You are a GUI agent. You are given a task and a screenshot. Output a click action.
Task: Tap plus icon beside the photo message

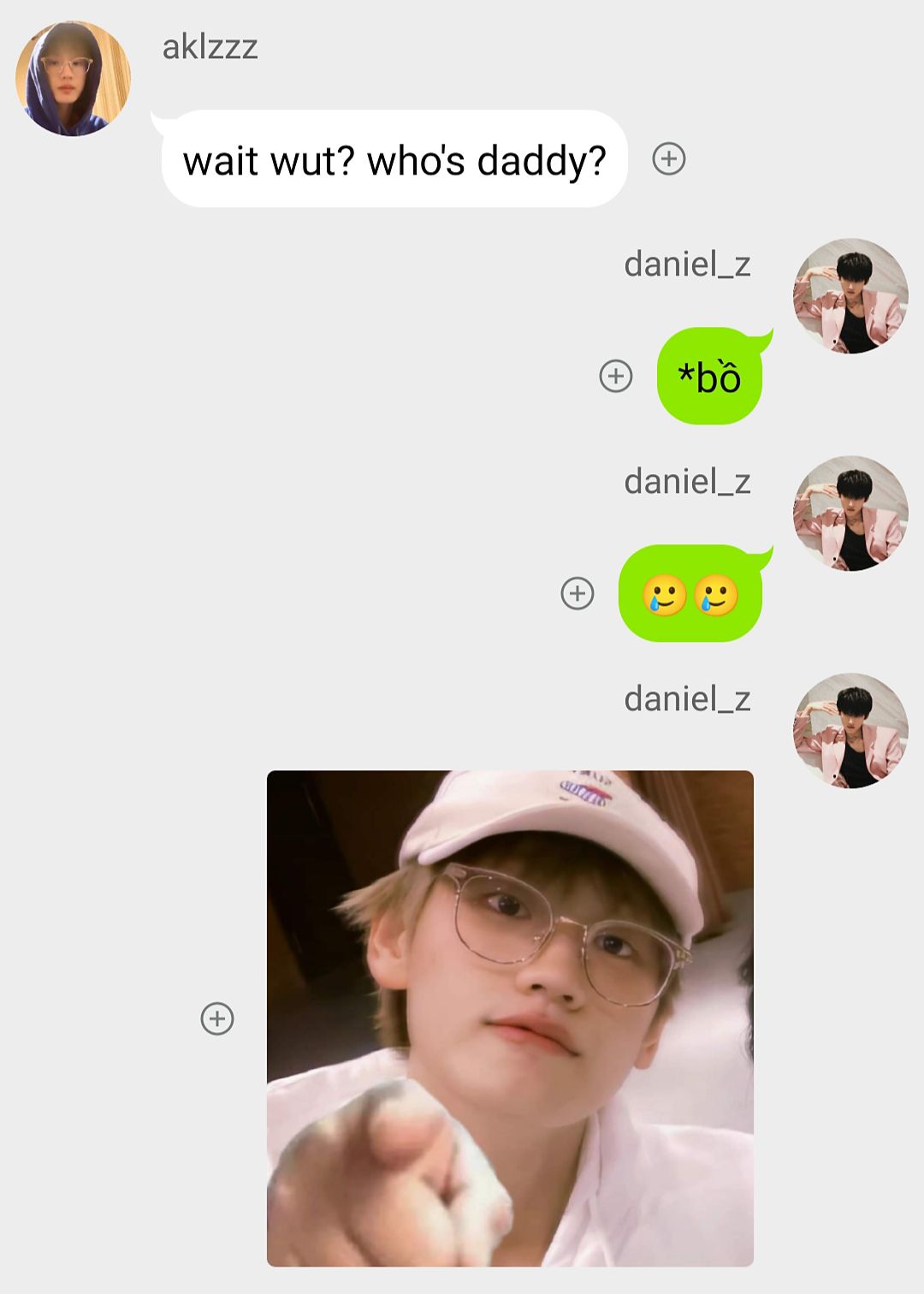(216, 1018)
